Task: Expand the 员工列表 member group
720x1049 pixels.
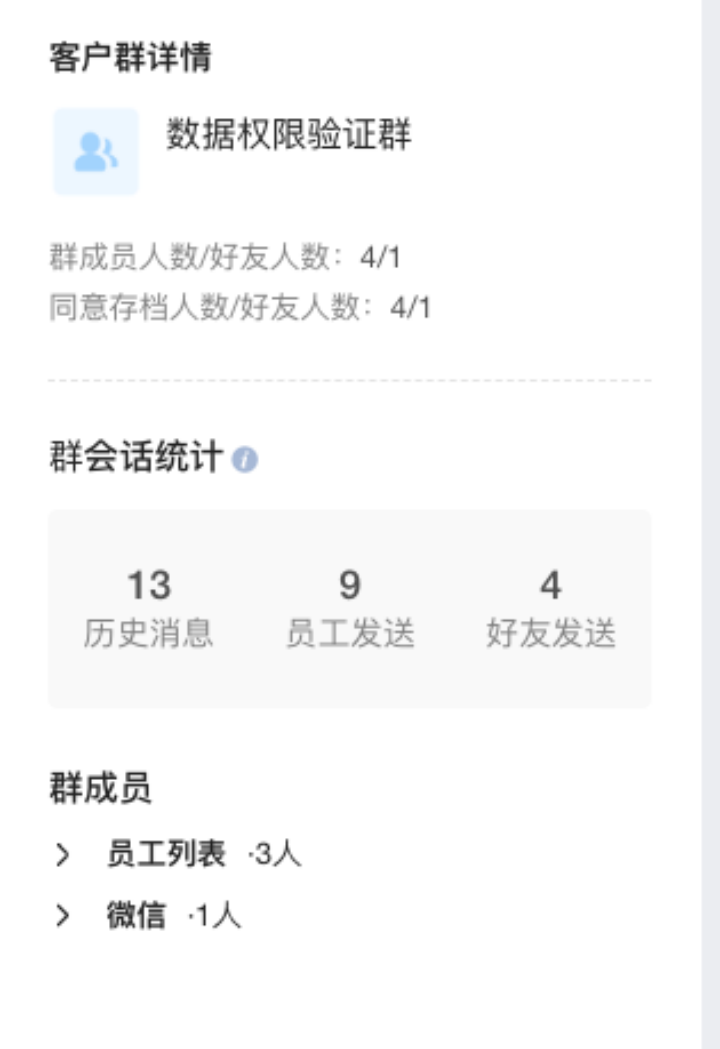Action: coord(63,855)
